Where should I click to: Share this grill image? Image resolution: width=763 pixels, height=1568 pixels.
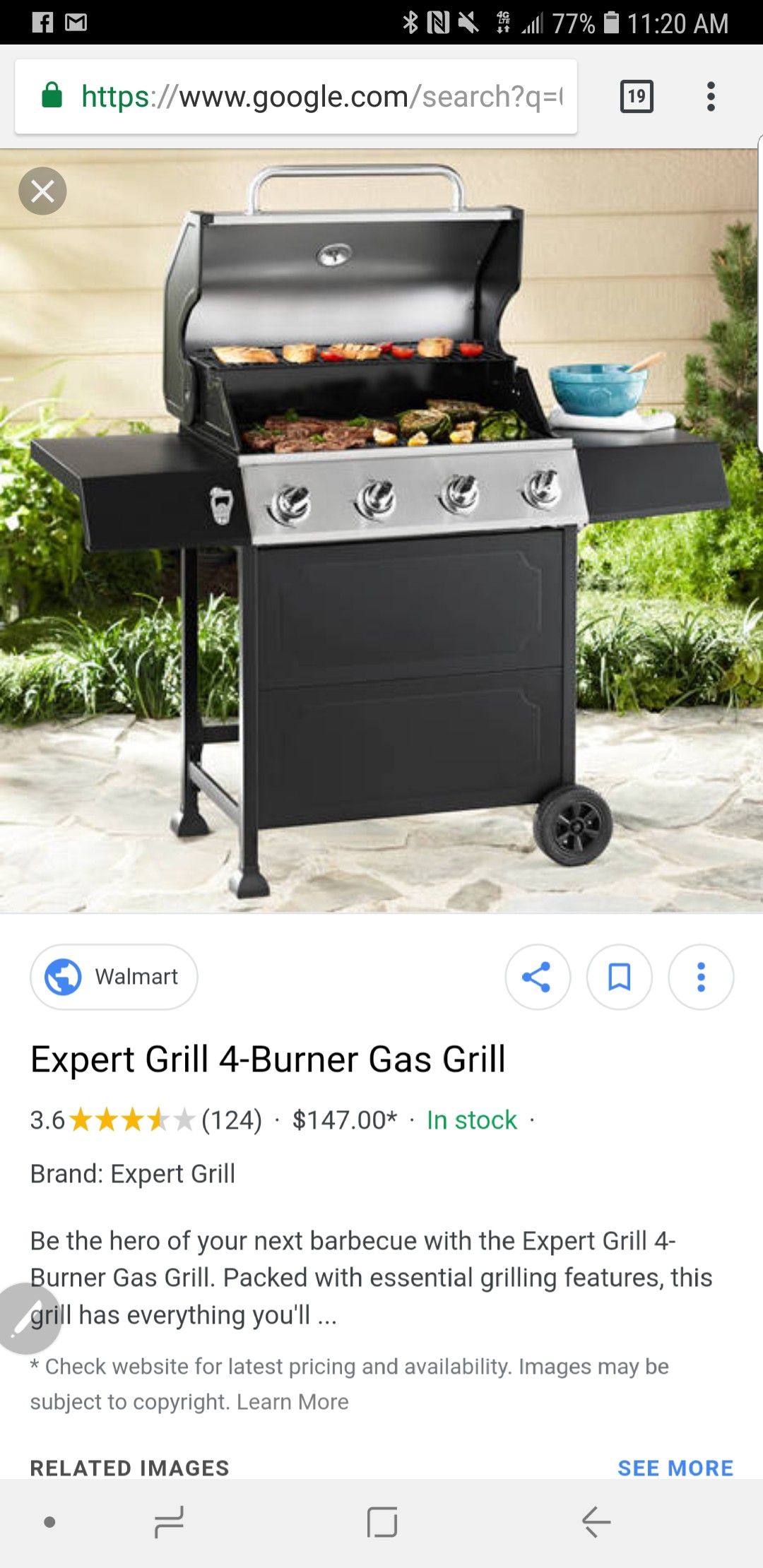tap(538, 977)
